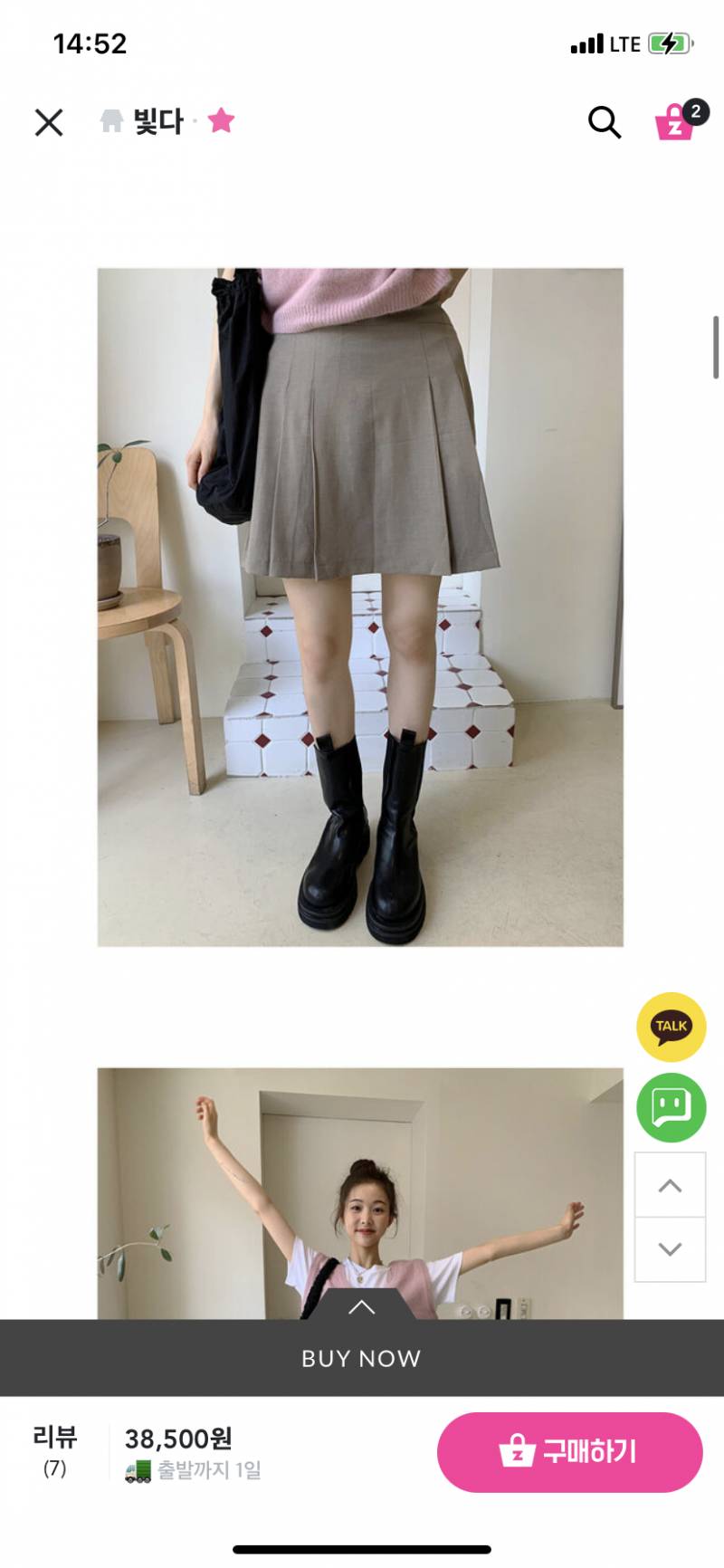This screenshot has width=724, height=1568.
Task: Jump to page bottom with down arrow
Action: [x=670, y=1249]
